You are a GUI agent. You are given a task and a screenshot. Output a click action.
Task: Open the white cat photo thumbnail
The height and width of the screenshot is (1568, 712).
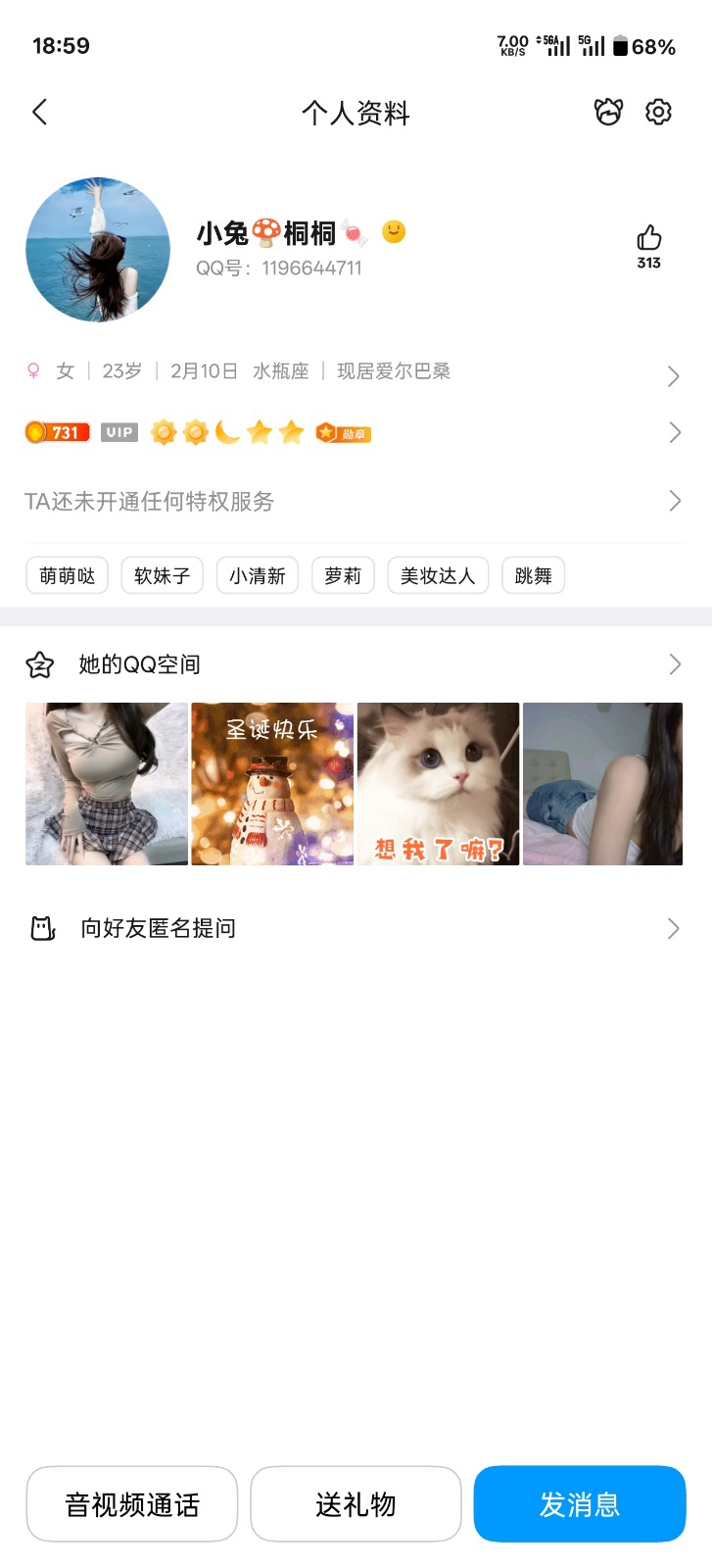(437, 783)
